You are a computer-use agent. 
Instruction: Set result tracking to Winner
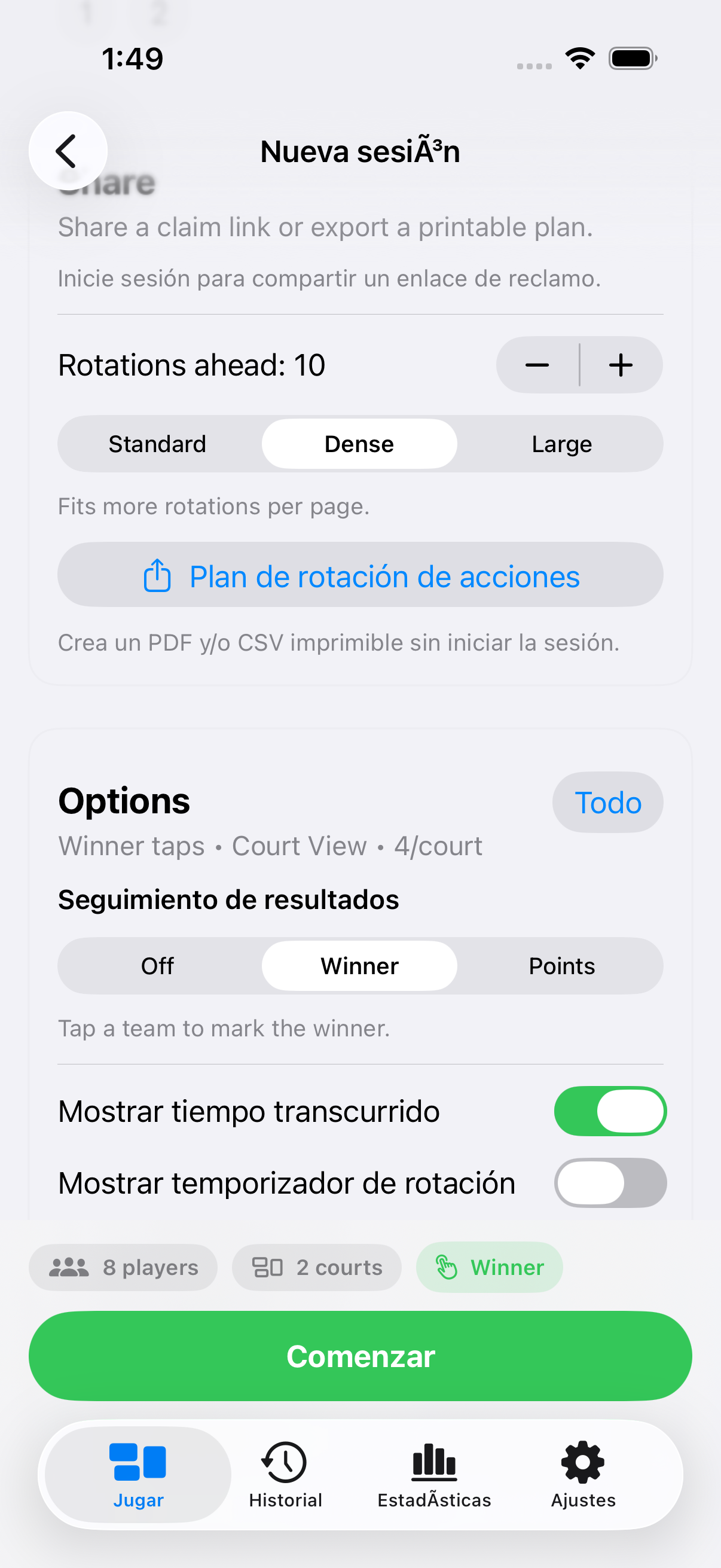(359, 966)
